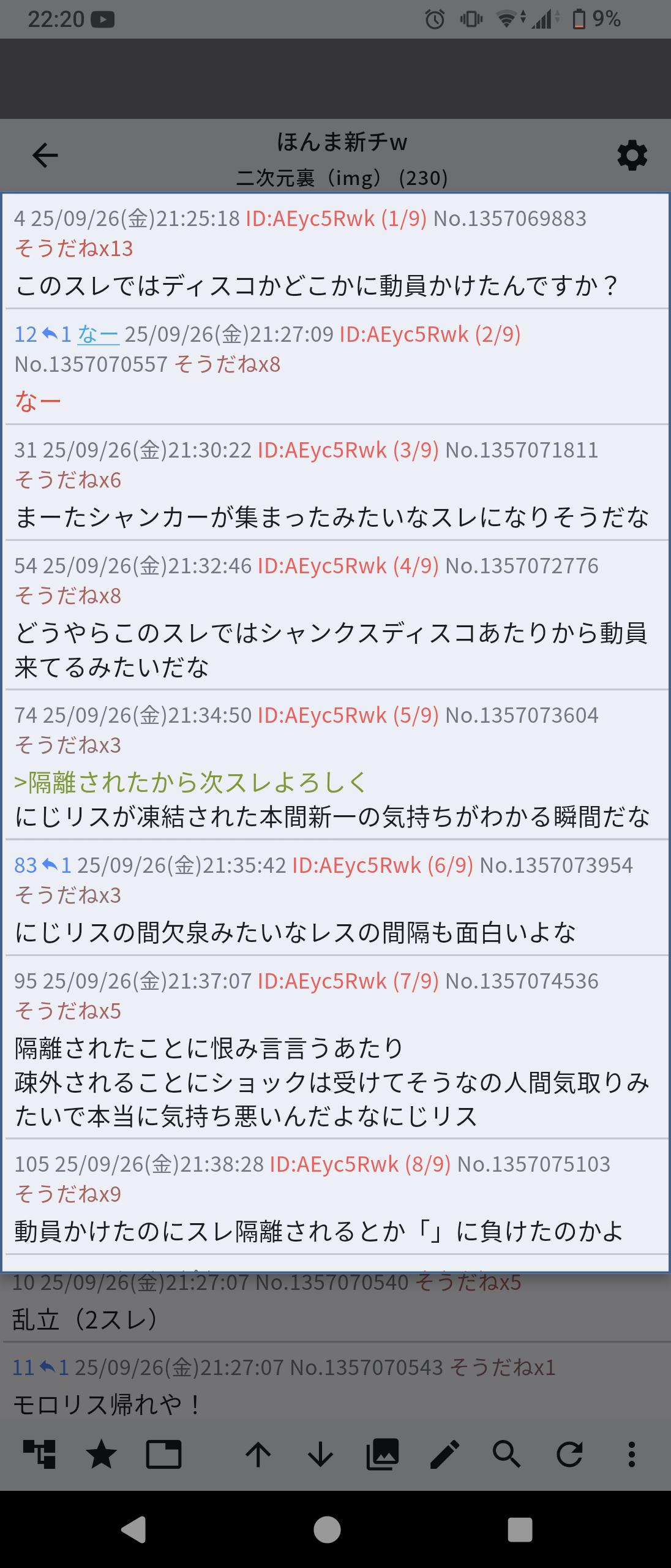Jump to top with up arrow

[x=258, y=1454]
